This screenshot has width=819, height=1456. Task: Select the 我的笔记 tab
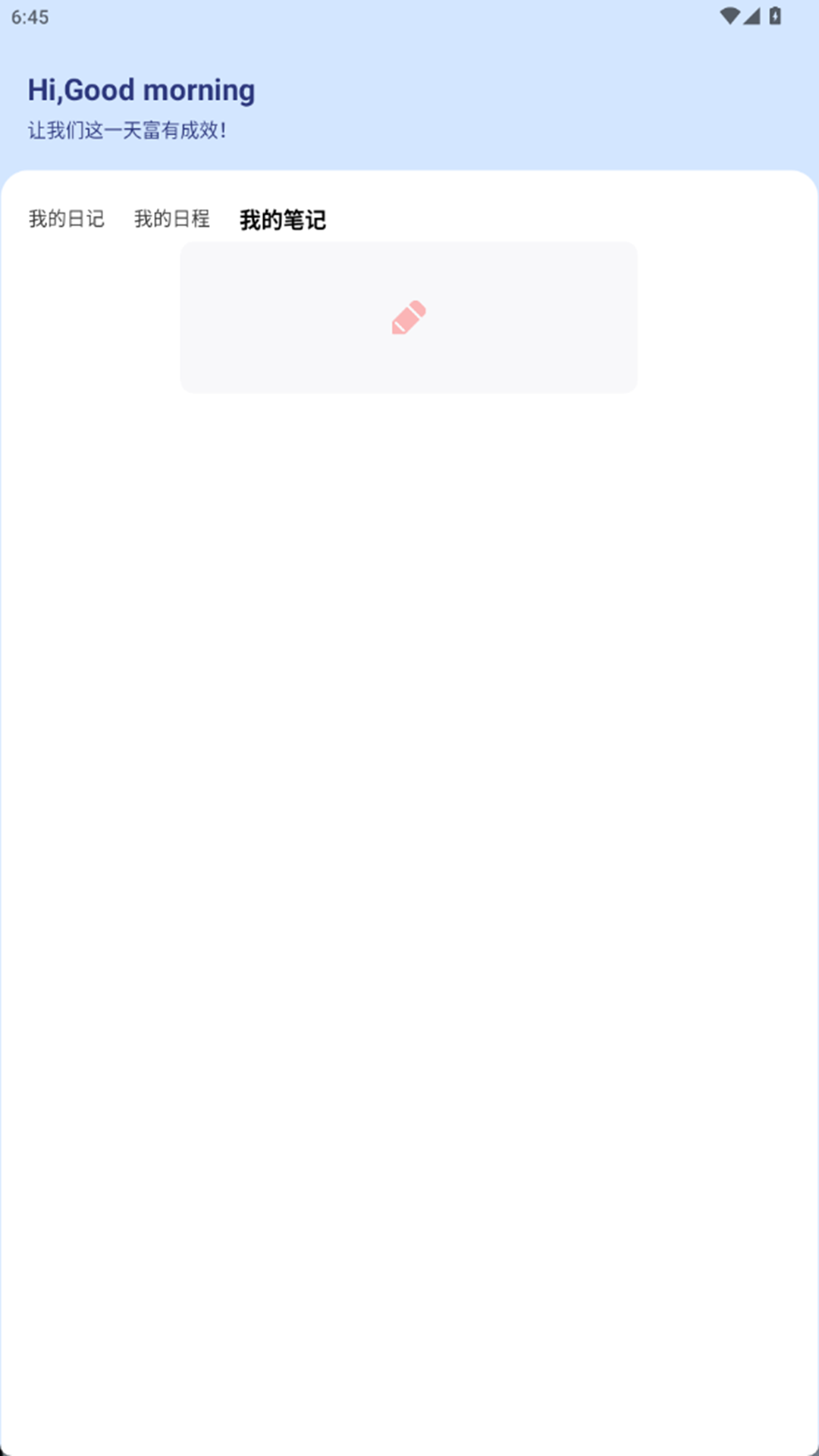pyautogui.click(x=282, y=220)
